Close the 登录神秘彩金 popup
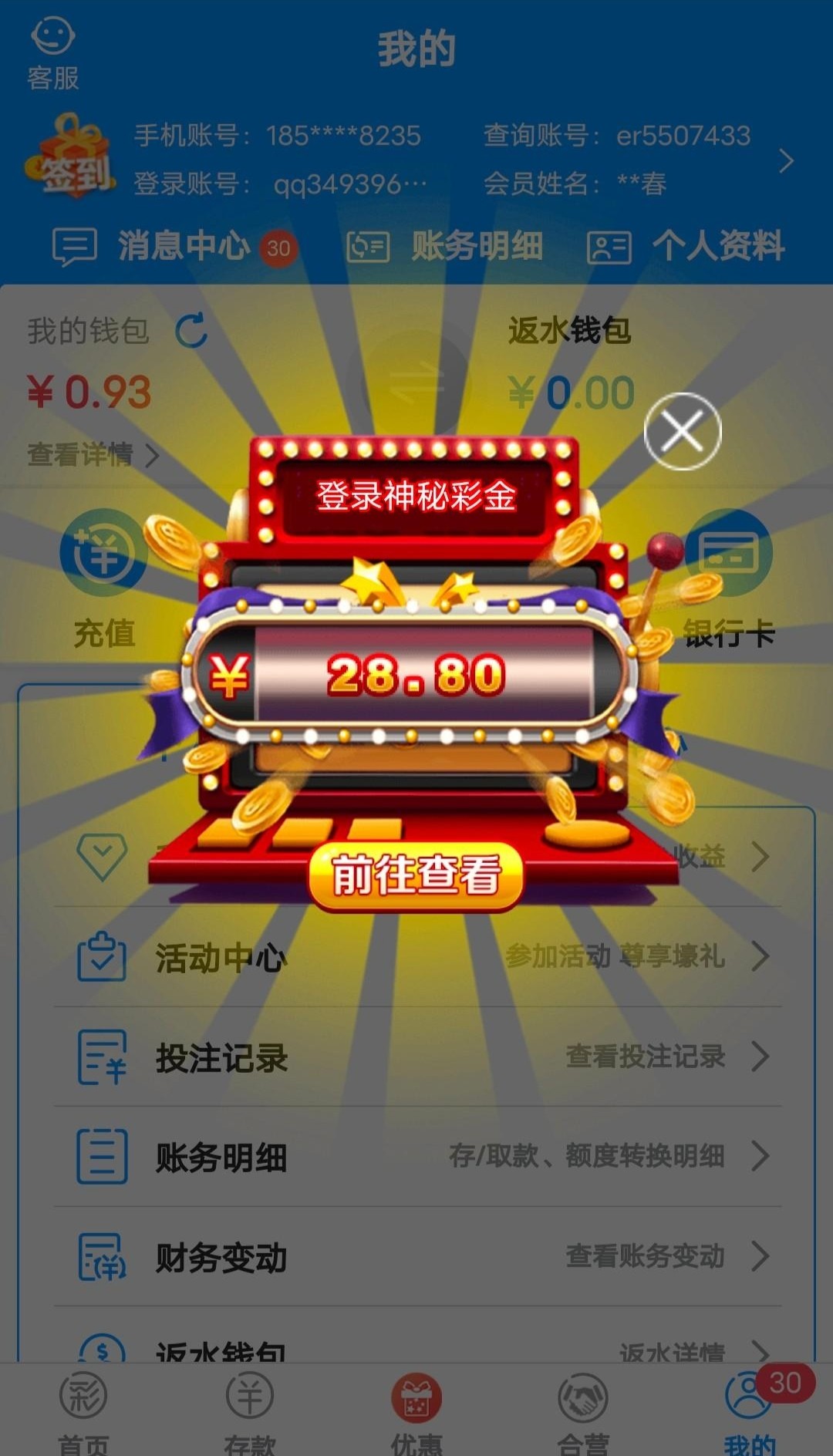 point(682,430)
